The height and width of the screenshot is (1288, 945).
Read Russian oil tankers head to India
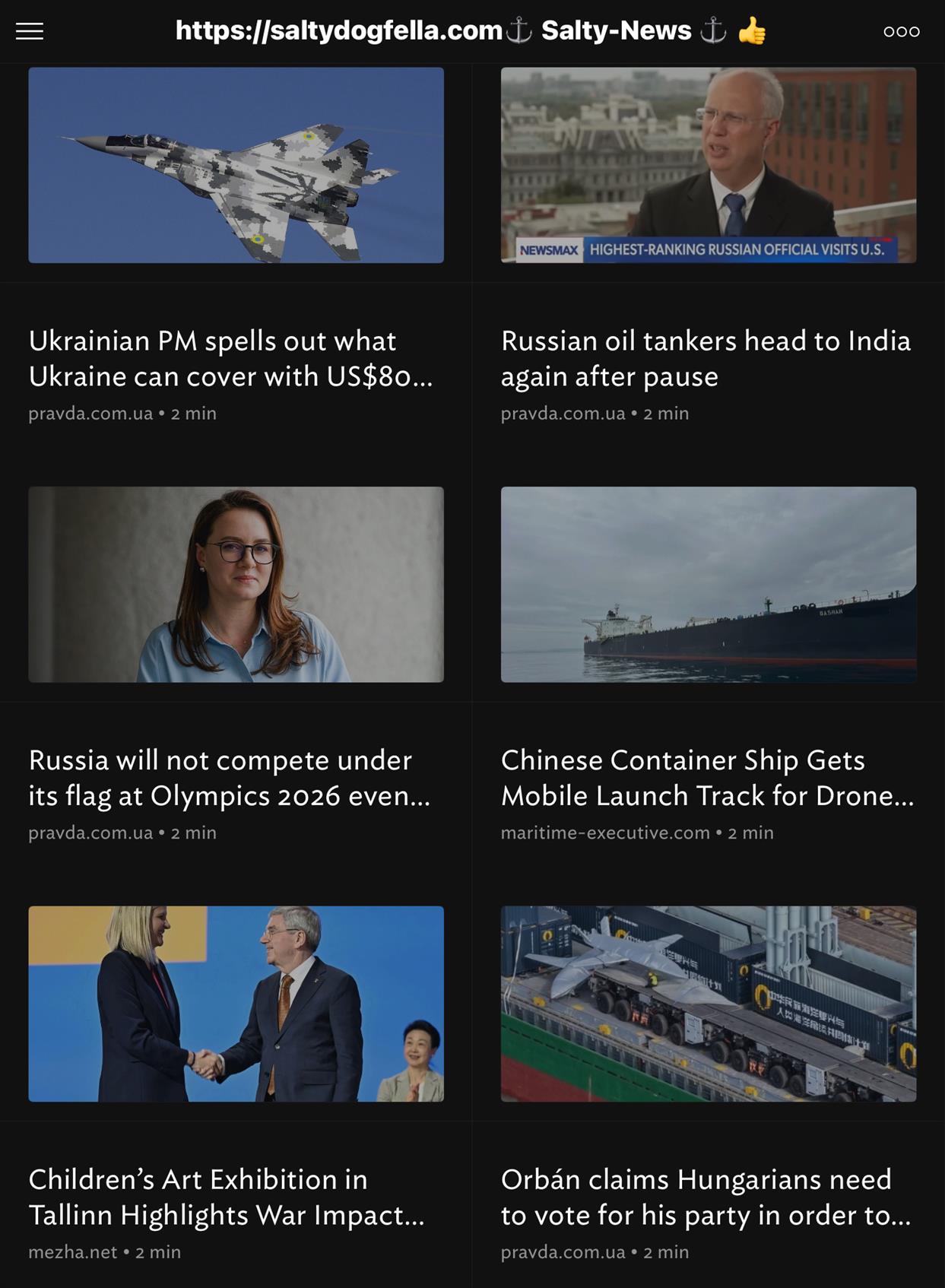(706, 358)
